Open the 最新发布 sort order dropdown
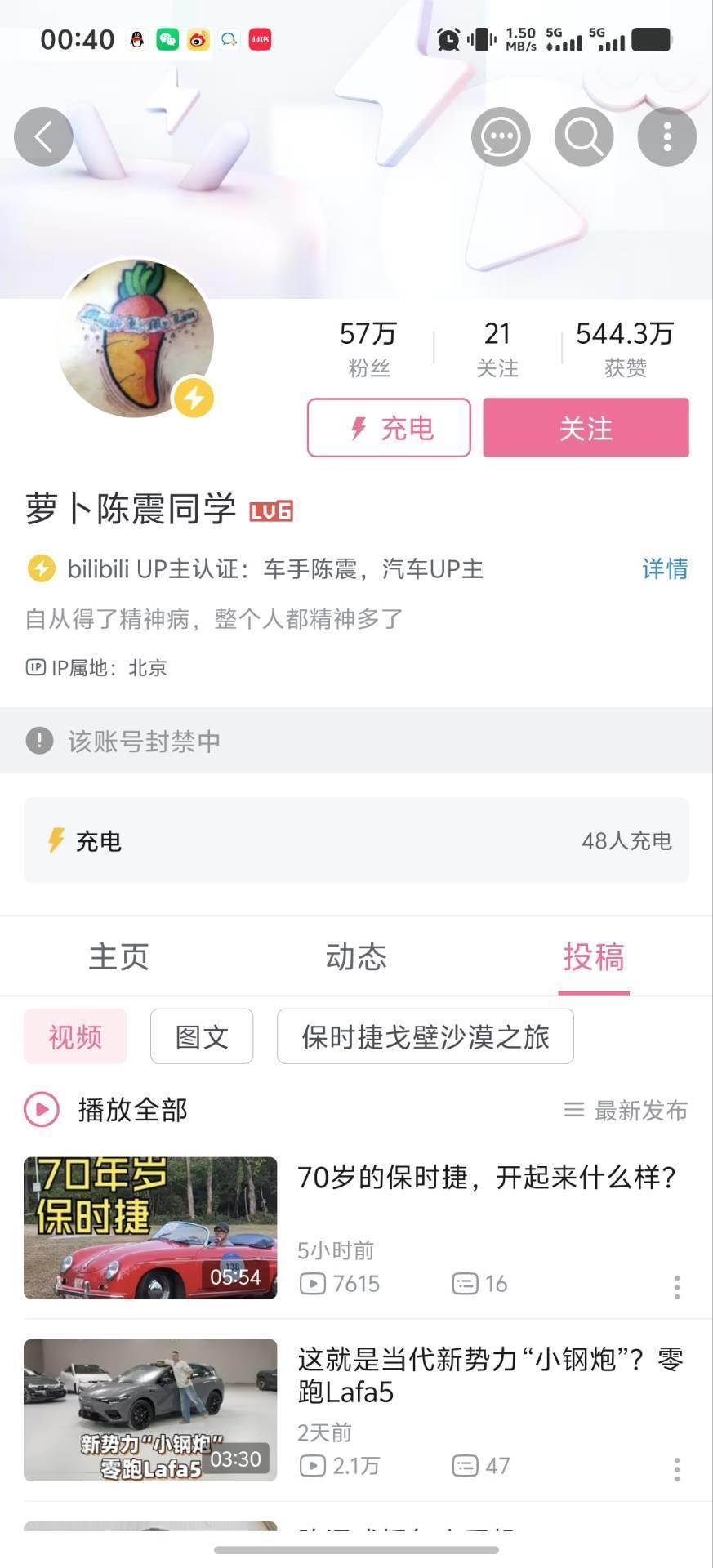 tap(627, 1111)
